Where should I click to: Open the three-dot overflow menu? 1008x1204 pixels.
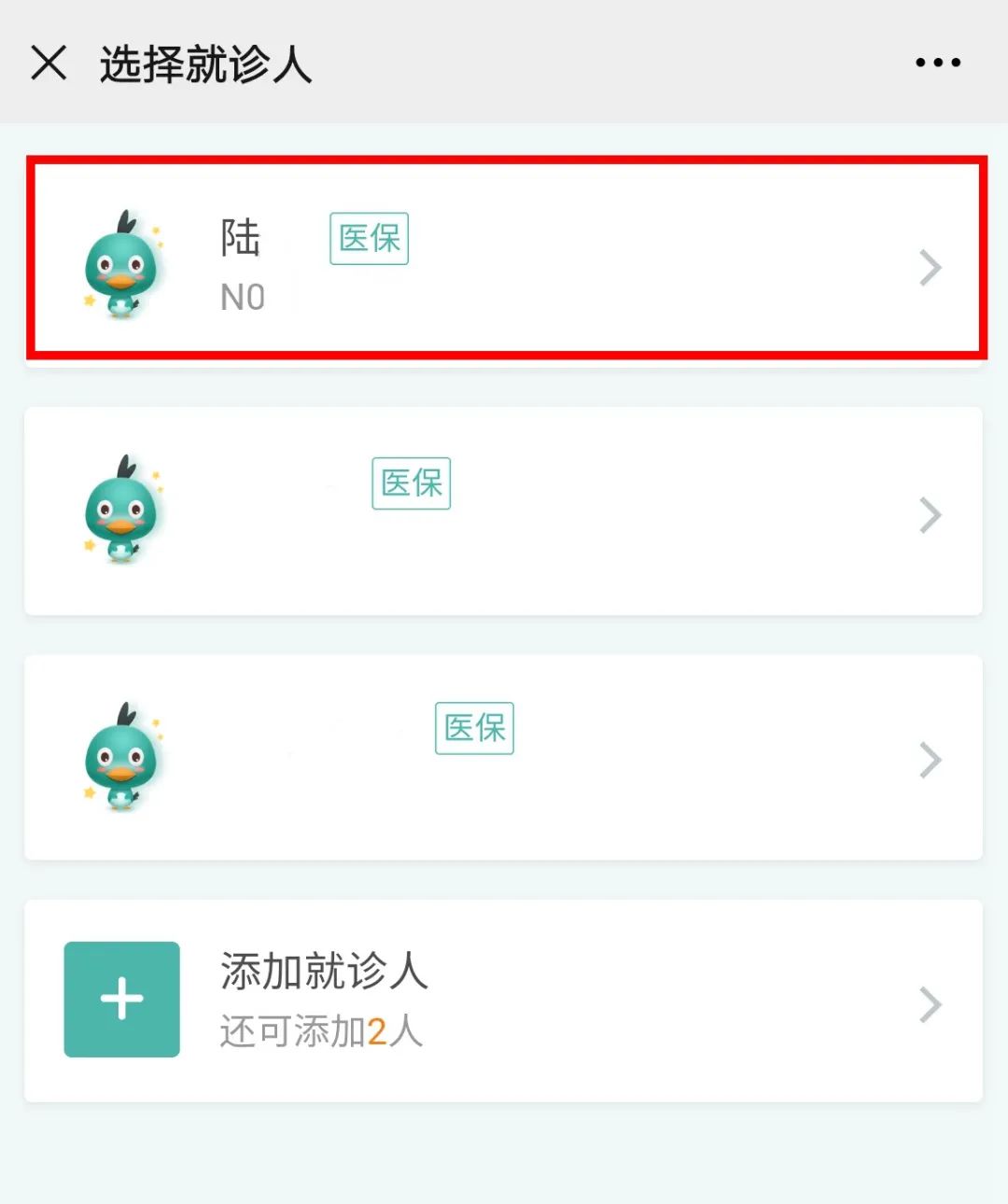937,63
